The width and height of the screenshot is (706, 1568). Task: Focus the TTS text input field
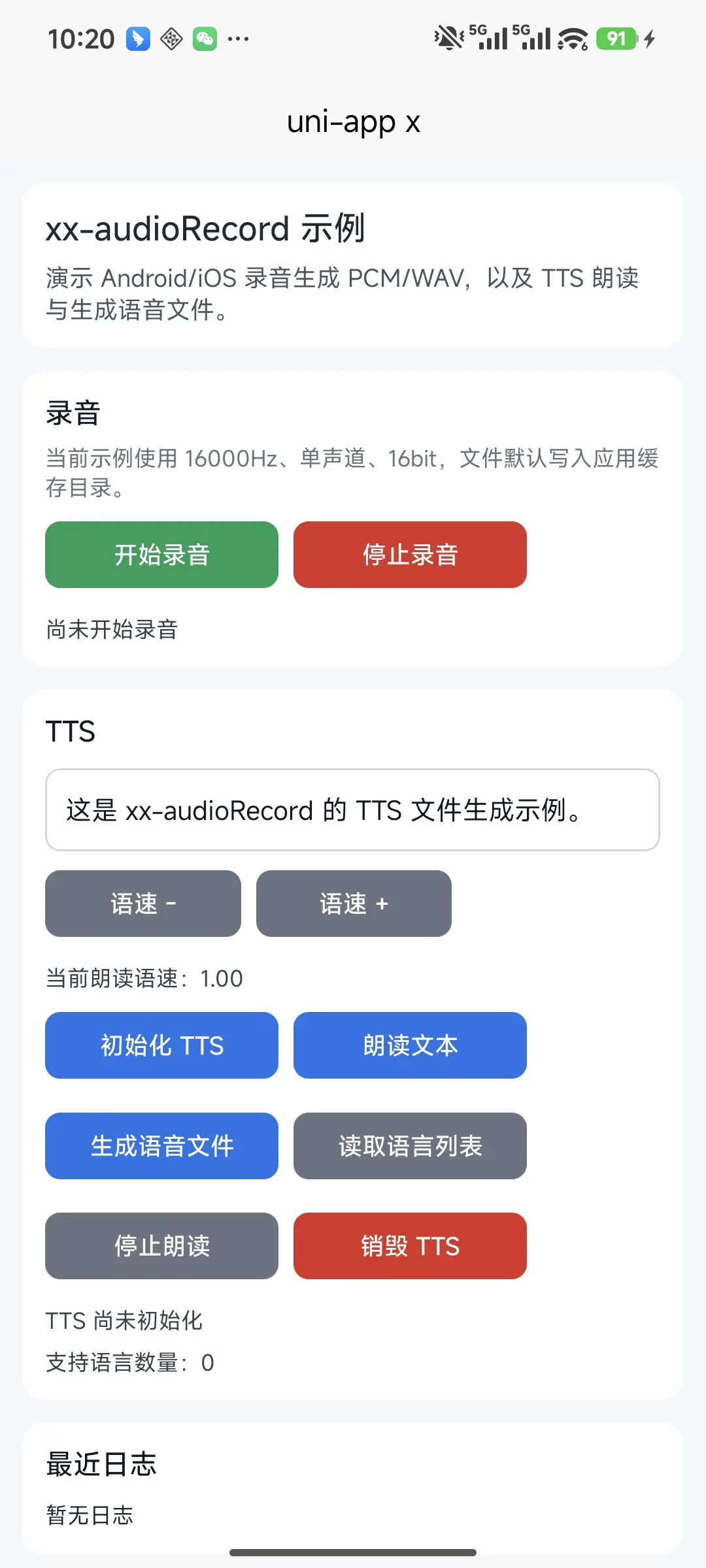352,810
